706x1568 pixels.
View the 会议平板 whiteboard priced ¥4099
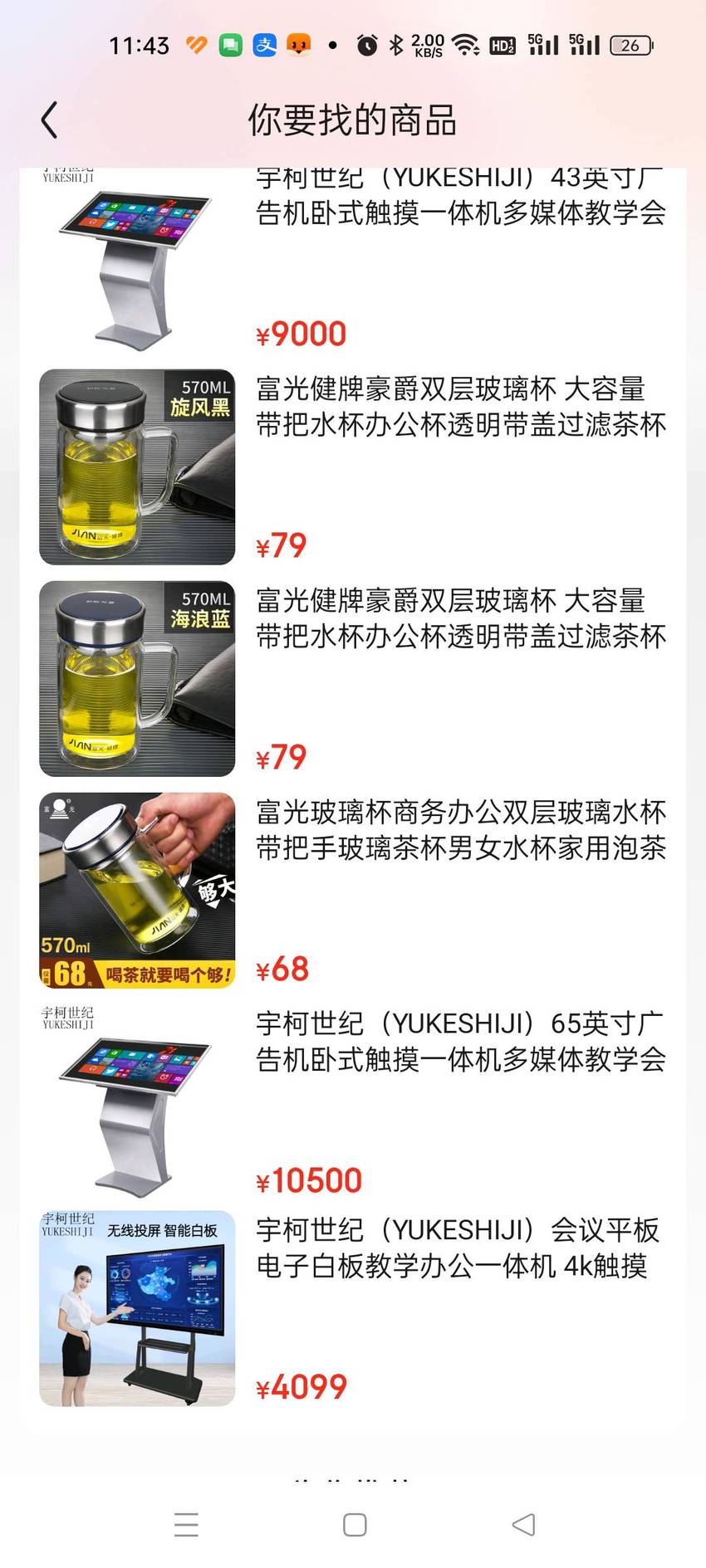(353, 1308)
